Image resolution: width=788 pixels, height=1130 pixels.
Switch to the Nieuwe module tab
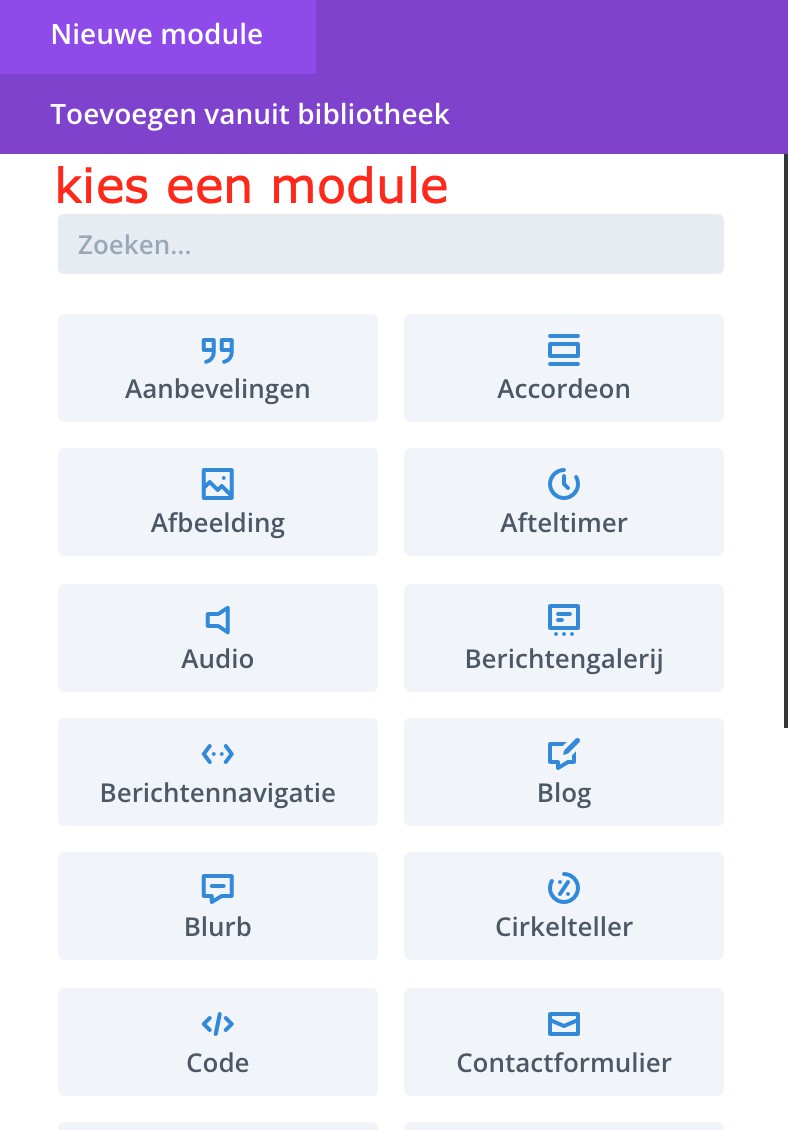click(x=156, y=34)
